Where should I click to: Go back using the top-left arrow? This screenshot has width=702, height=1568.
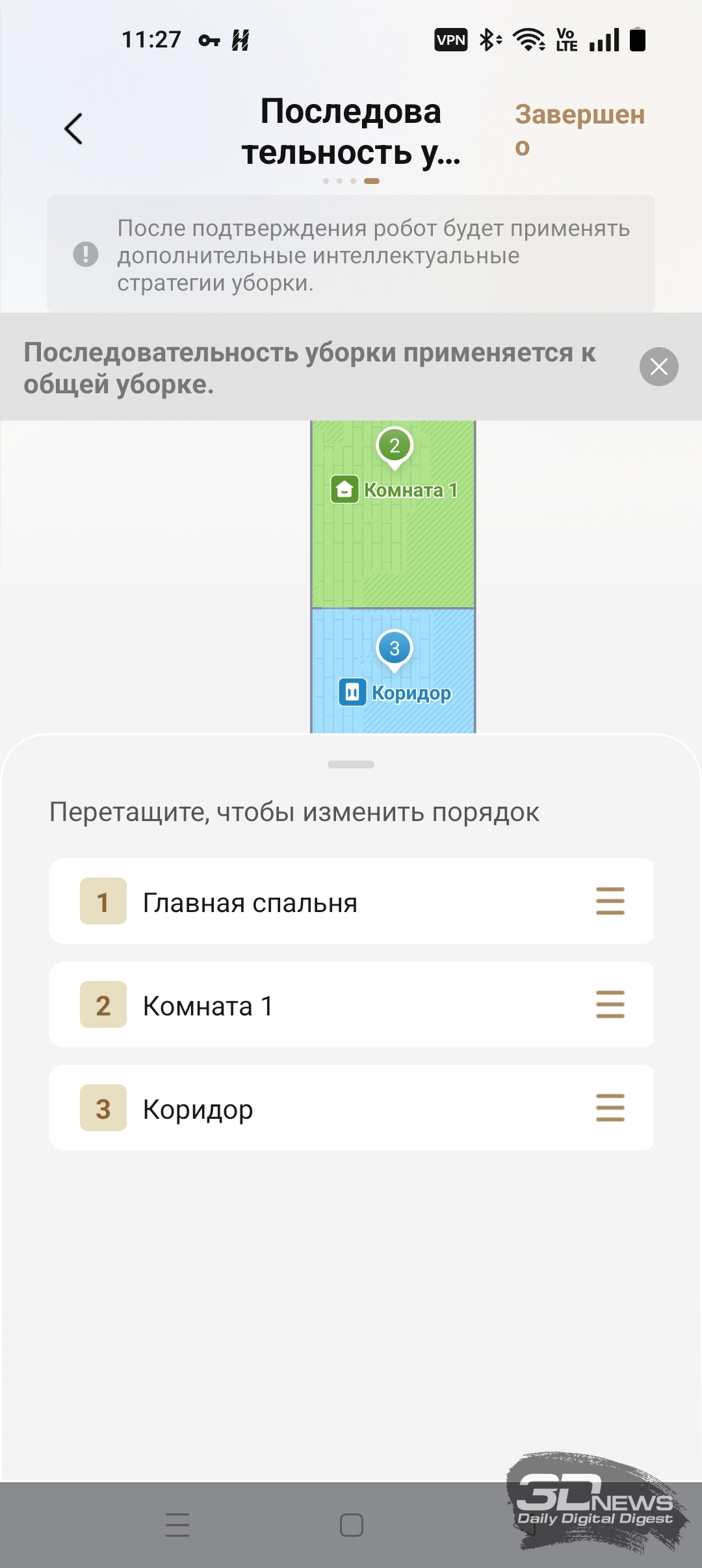pos(73,129)
